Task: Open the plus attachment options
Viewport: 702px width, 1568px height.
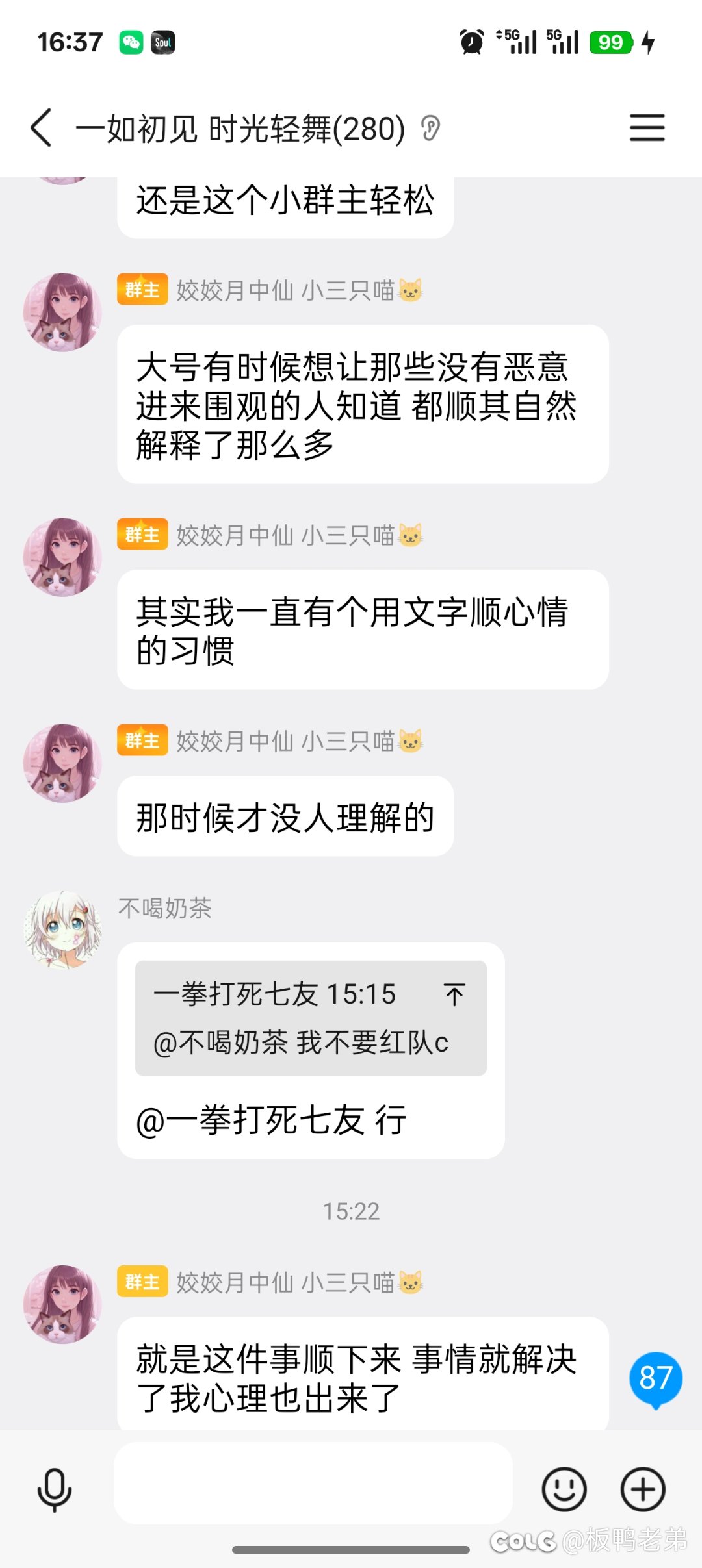Action: coord(643,1489)
